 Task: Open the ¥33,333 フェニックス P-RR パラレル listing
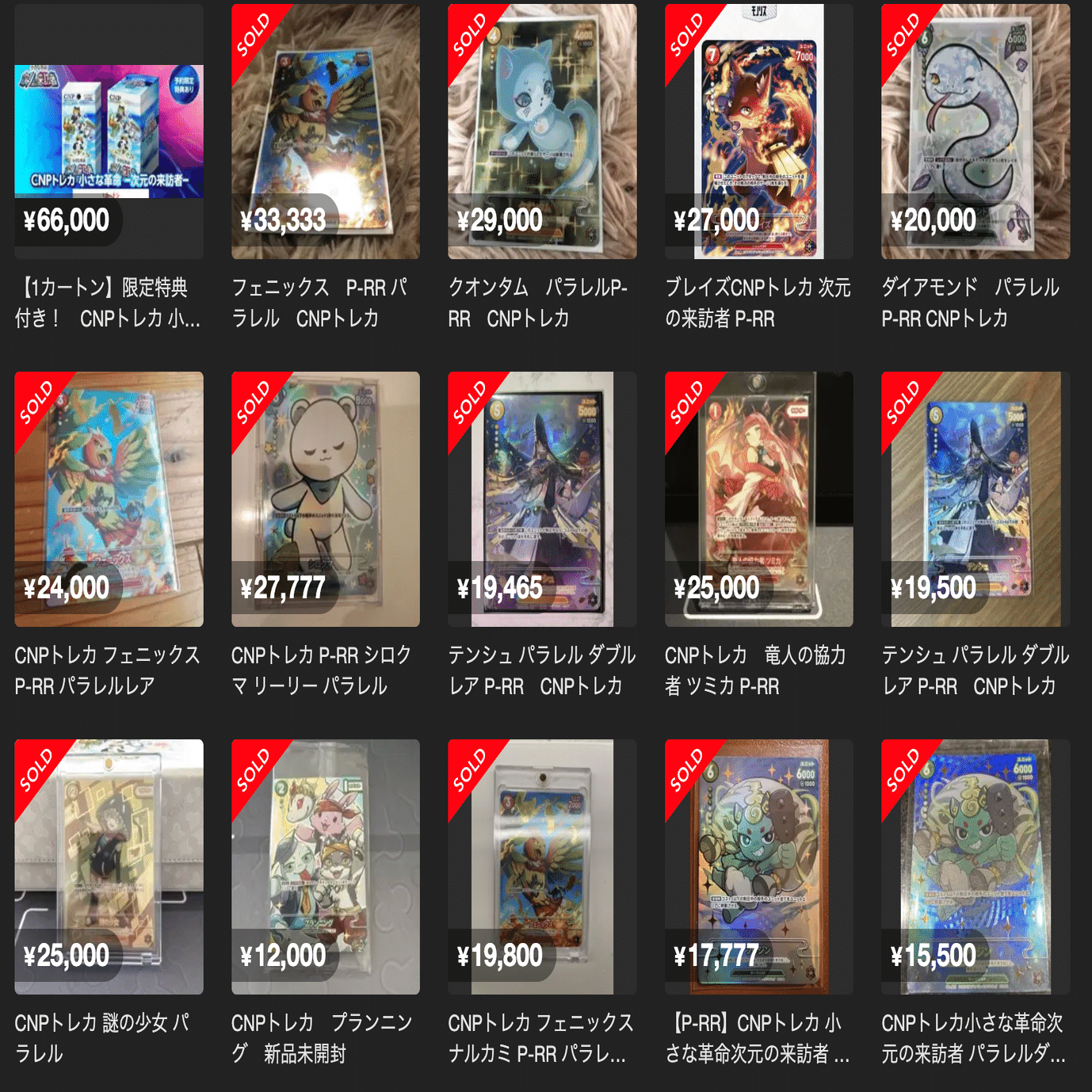pos(325,132)
